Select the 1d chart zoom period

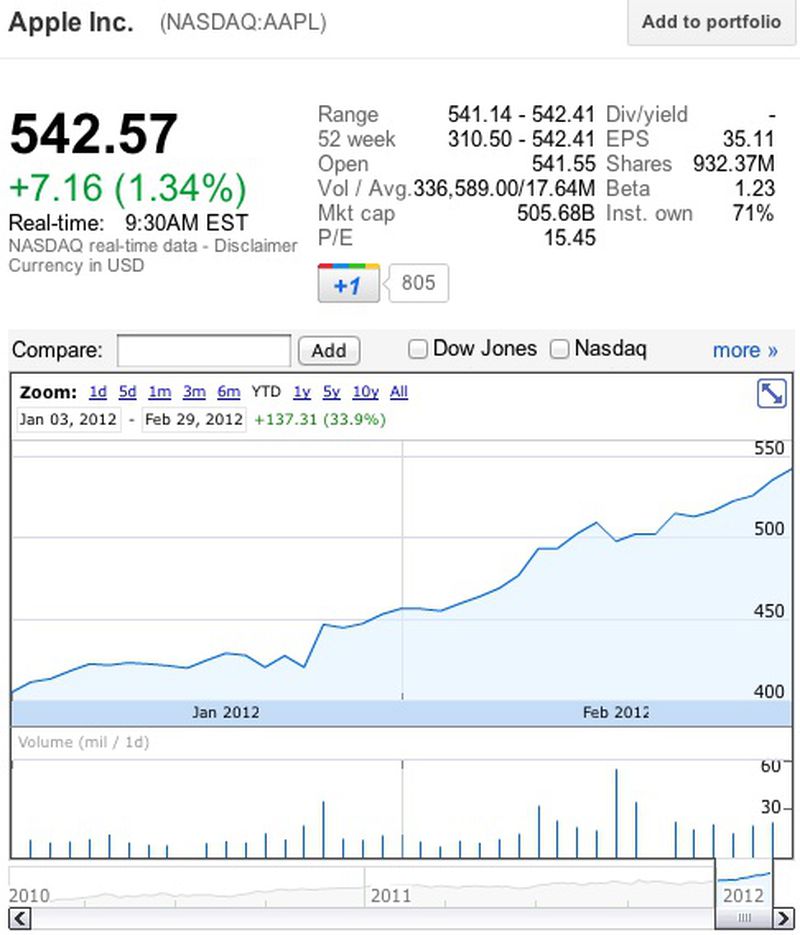click(x=97, y=392)
